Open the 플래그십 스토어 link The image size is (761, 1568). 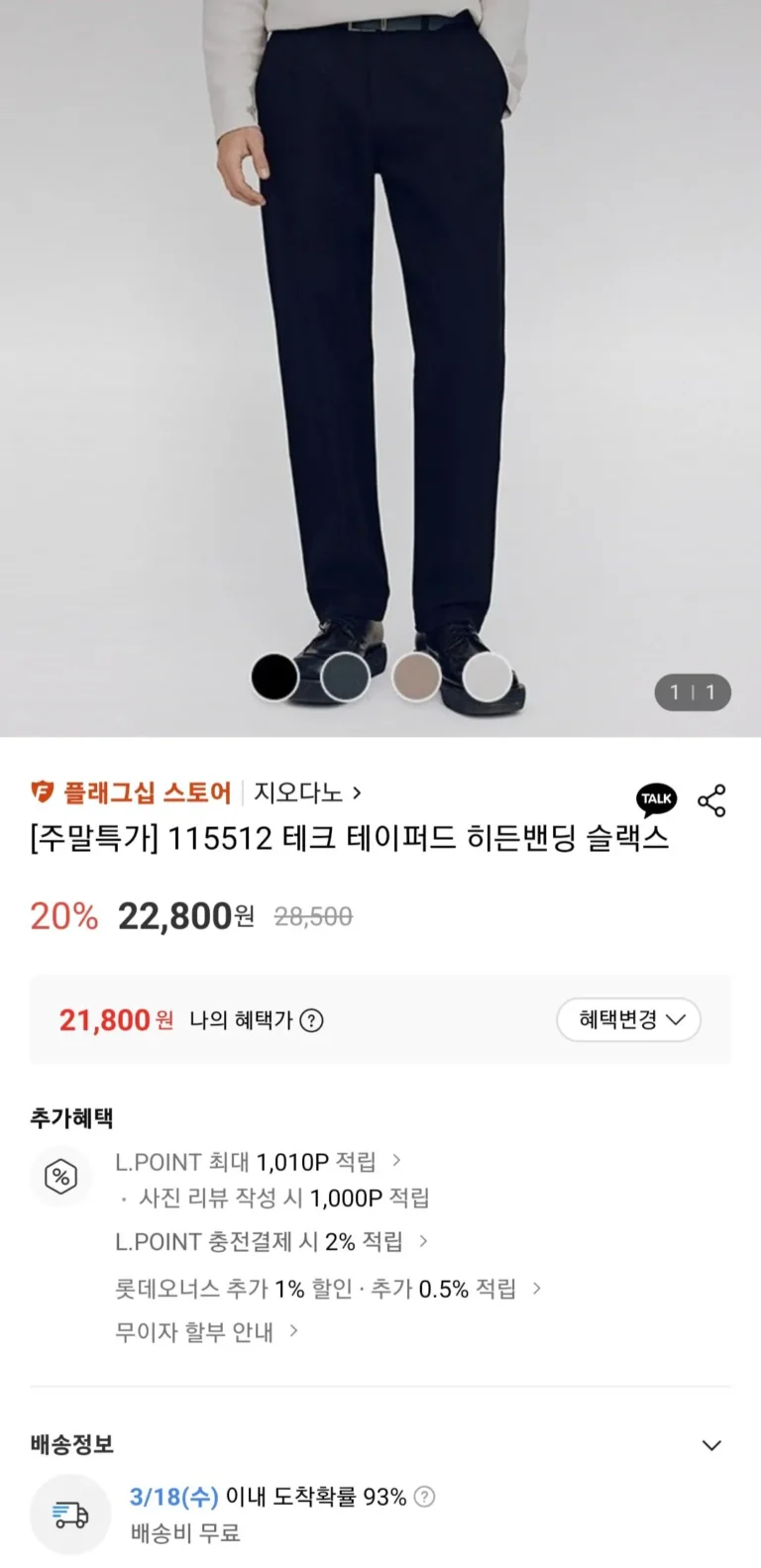[133, 792]
